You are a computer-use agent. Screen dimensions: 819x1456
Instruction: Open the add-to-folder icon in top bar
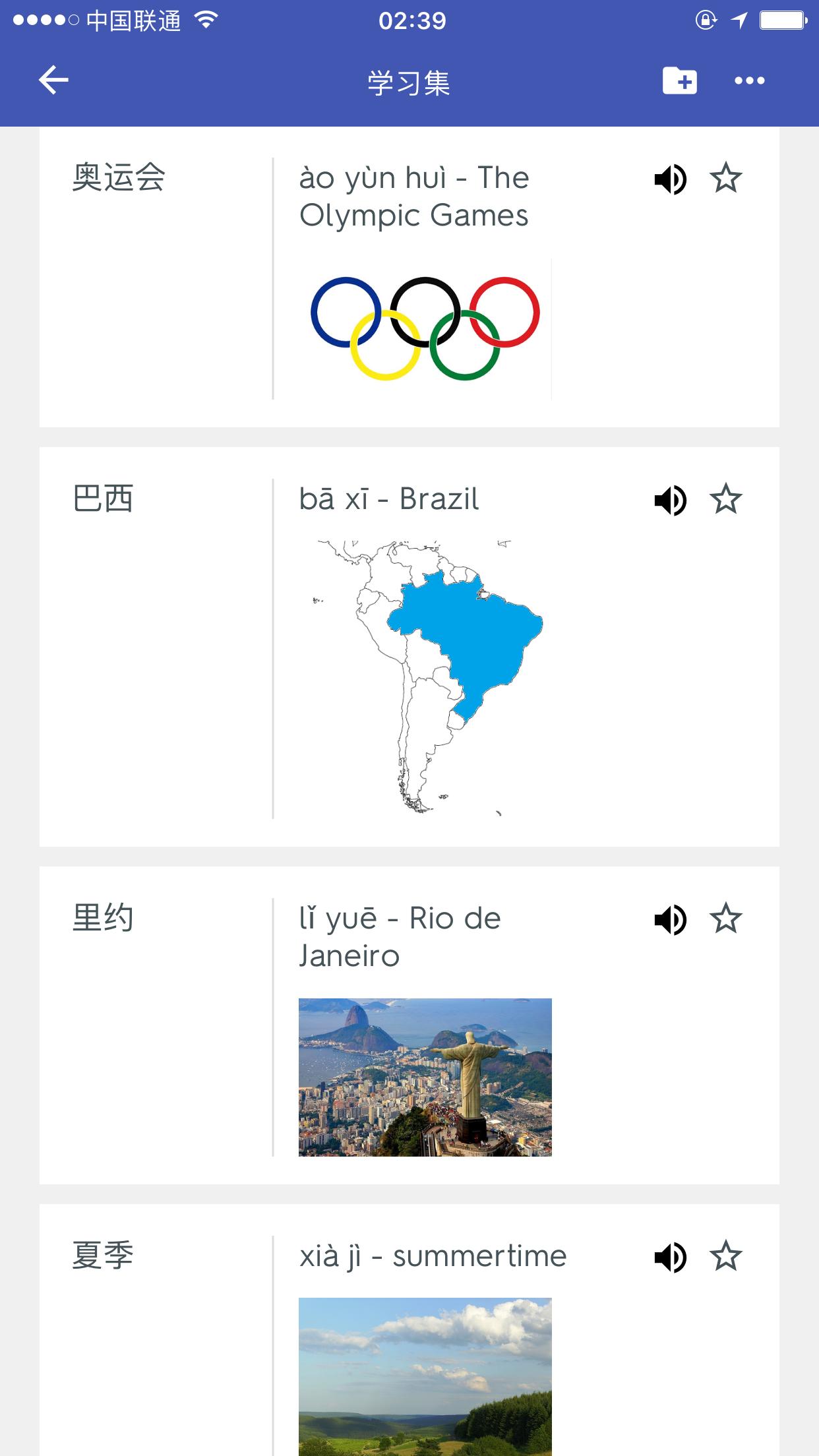coord(680,80)
